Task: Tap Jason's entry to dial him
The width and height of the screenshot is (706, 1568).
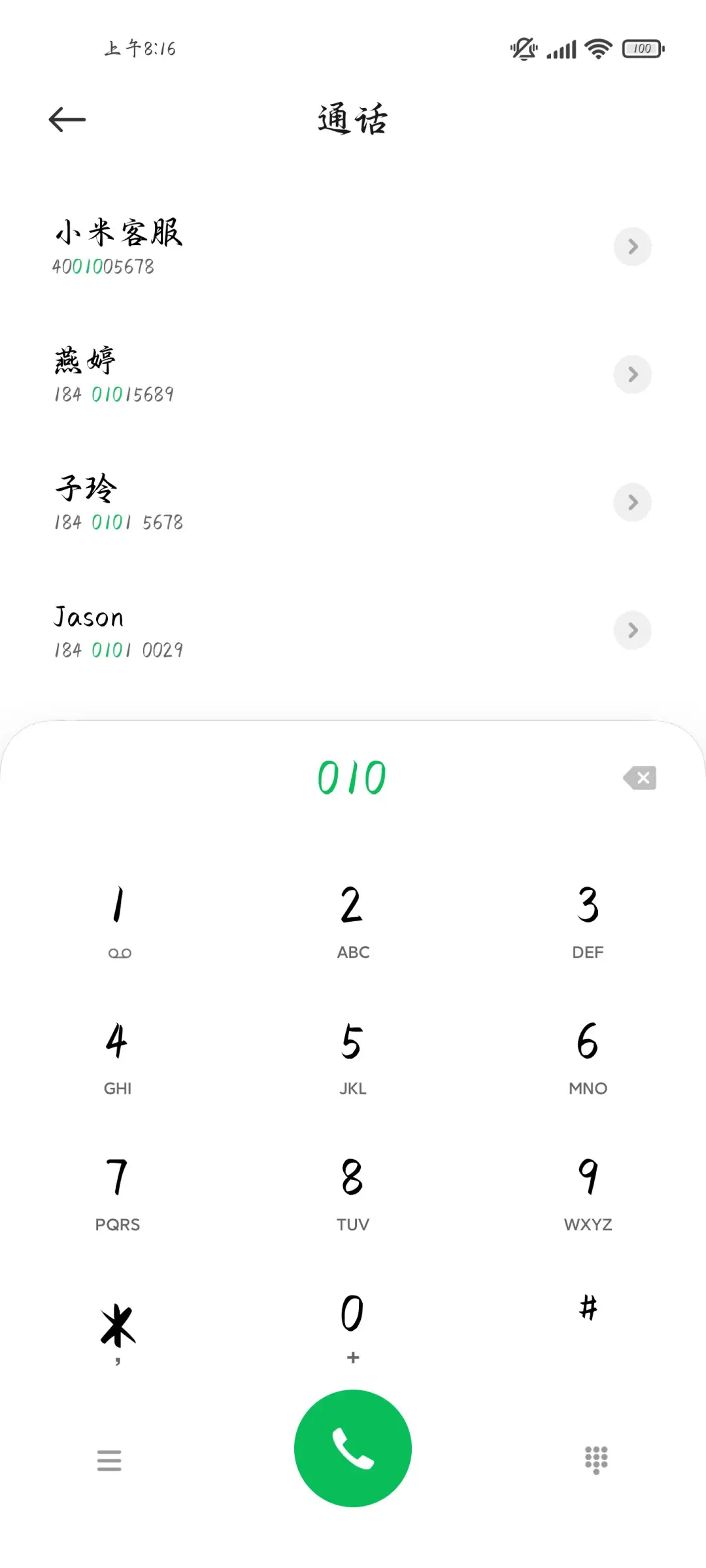Action: tap(261, 630)
